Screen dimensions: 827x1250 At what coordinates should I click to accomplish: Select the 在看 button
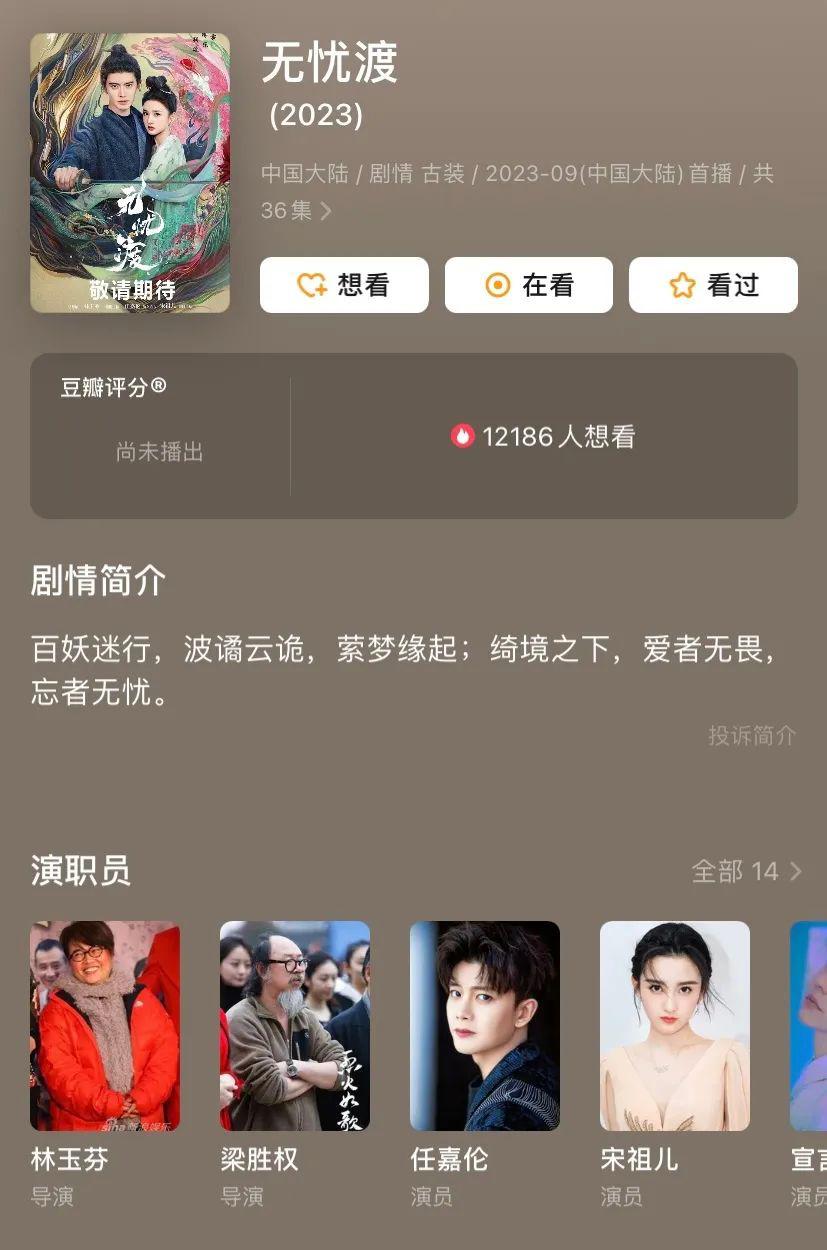(528, 285)
